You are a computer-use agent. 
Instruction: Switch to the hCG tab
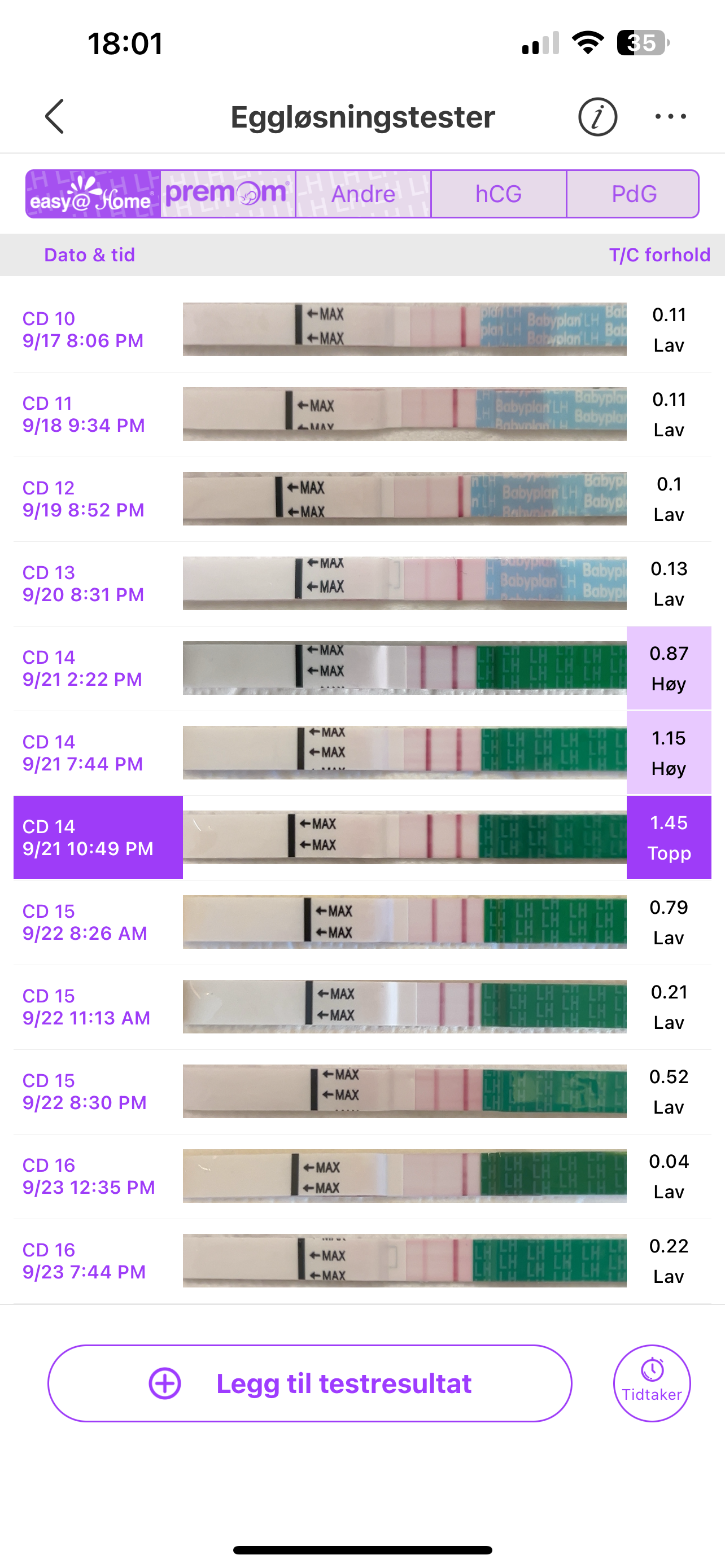[x=499, y=194]
